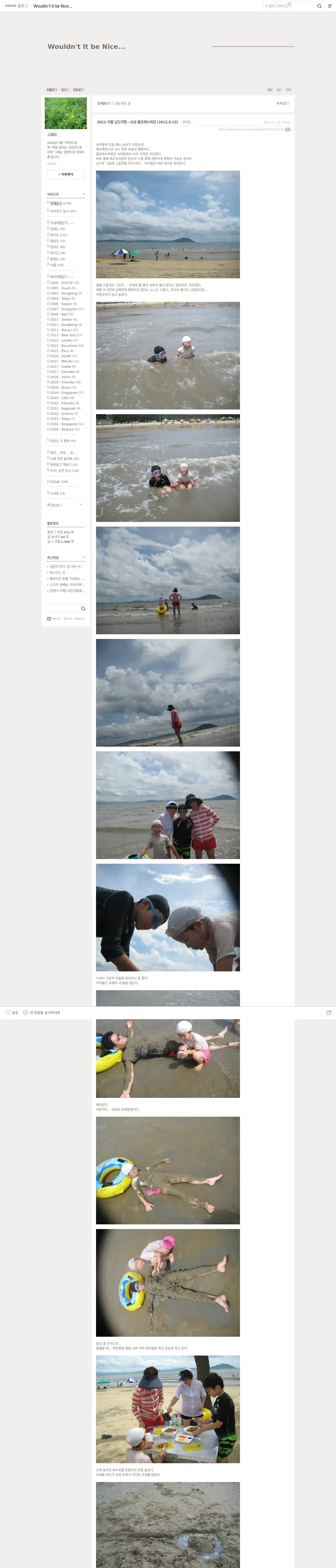The image size is (336, 1568).
Task: Copy the post URL next to the blog link
Action: [x=287, y=129]
